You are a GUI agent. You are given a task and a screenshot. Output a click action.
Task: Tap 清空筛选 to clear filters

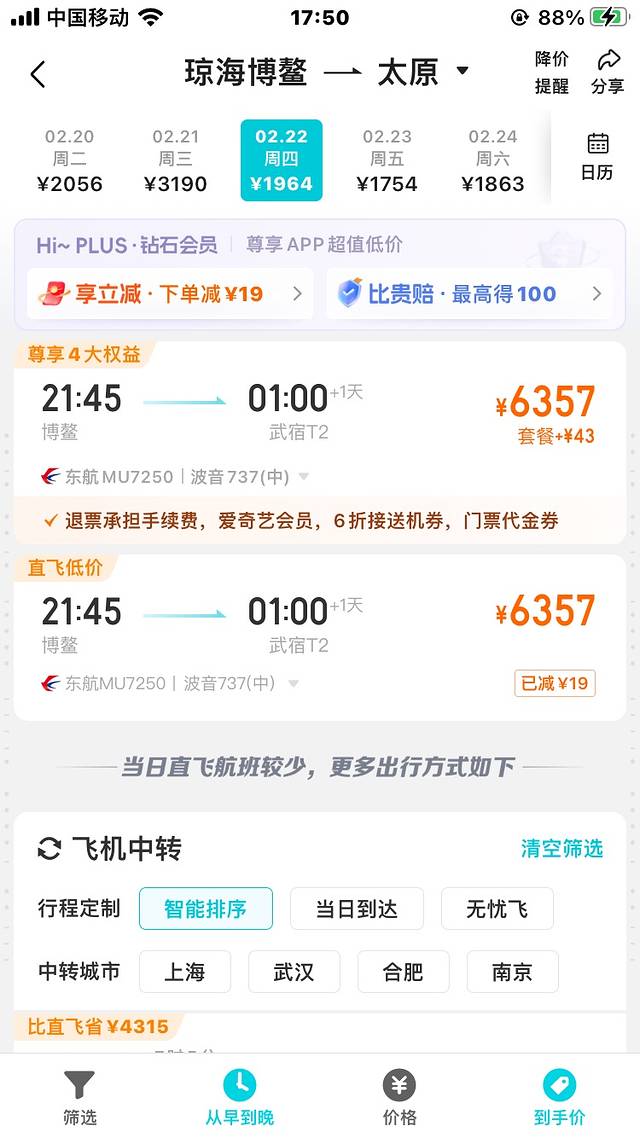pyautogui.click(x=562, y=848)
